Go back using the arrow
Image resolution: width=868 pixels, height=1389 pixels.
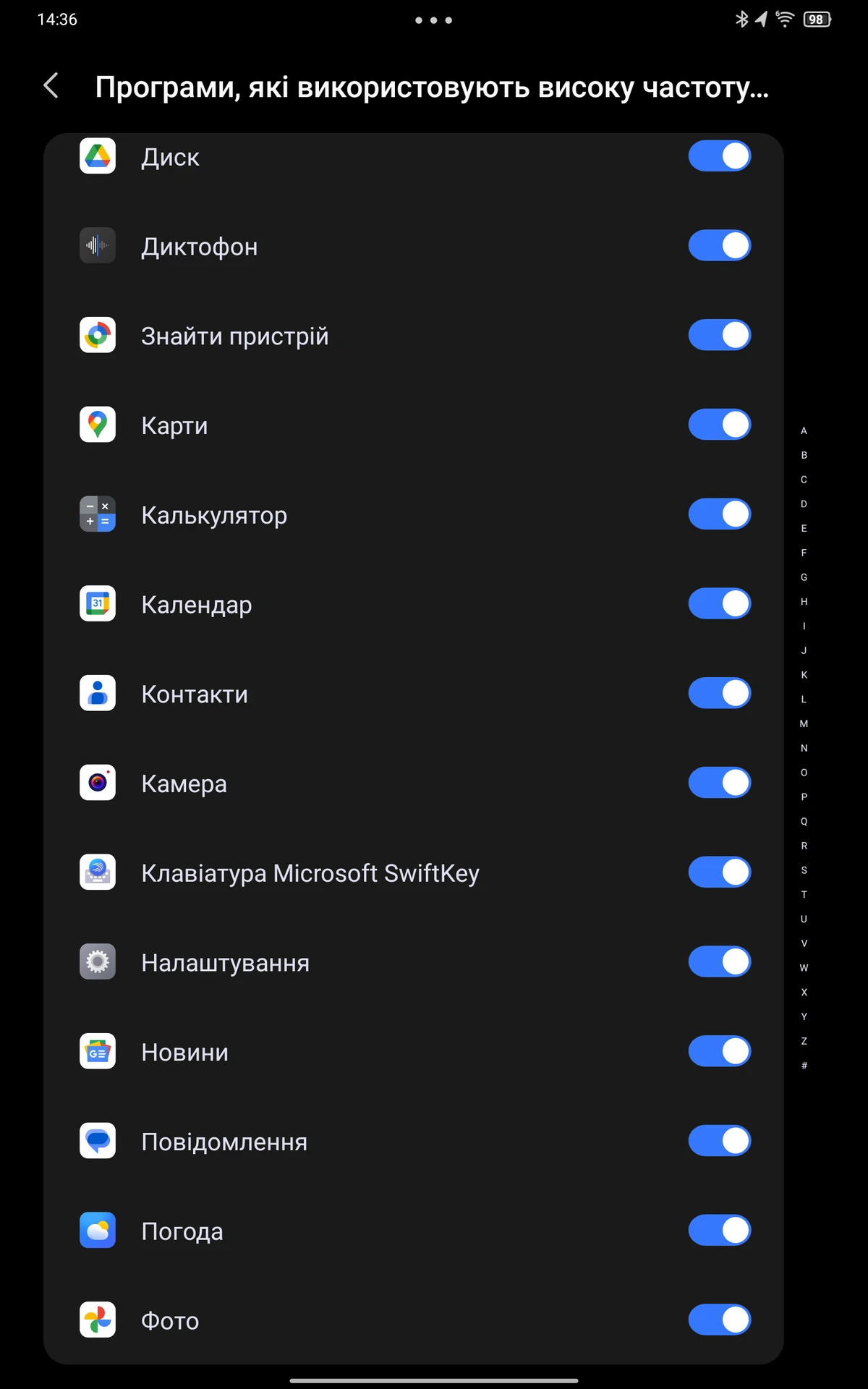[x=51, y=86]
